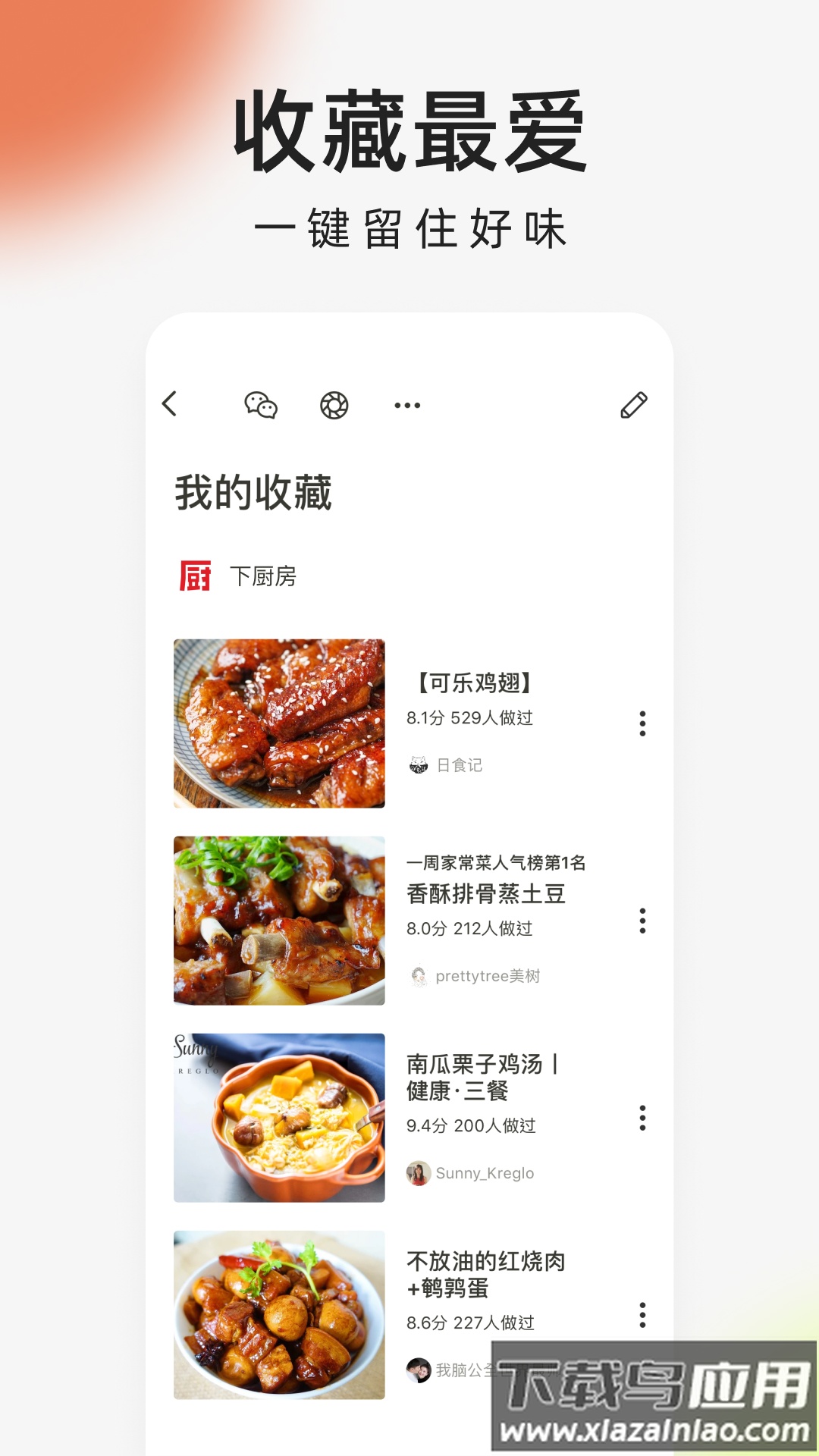Tap the 南瓜栗子鸡汤 photo thumbnail
This screenshot has height=1456, width=819.
pos(279,1116)
